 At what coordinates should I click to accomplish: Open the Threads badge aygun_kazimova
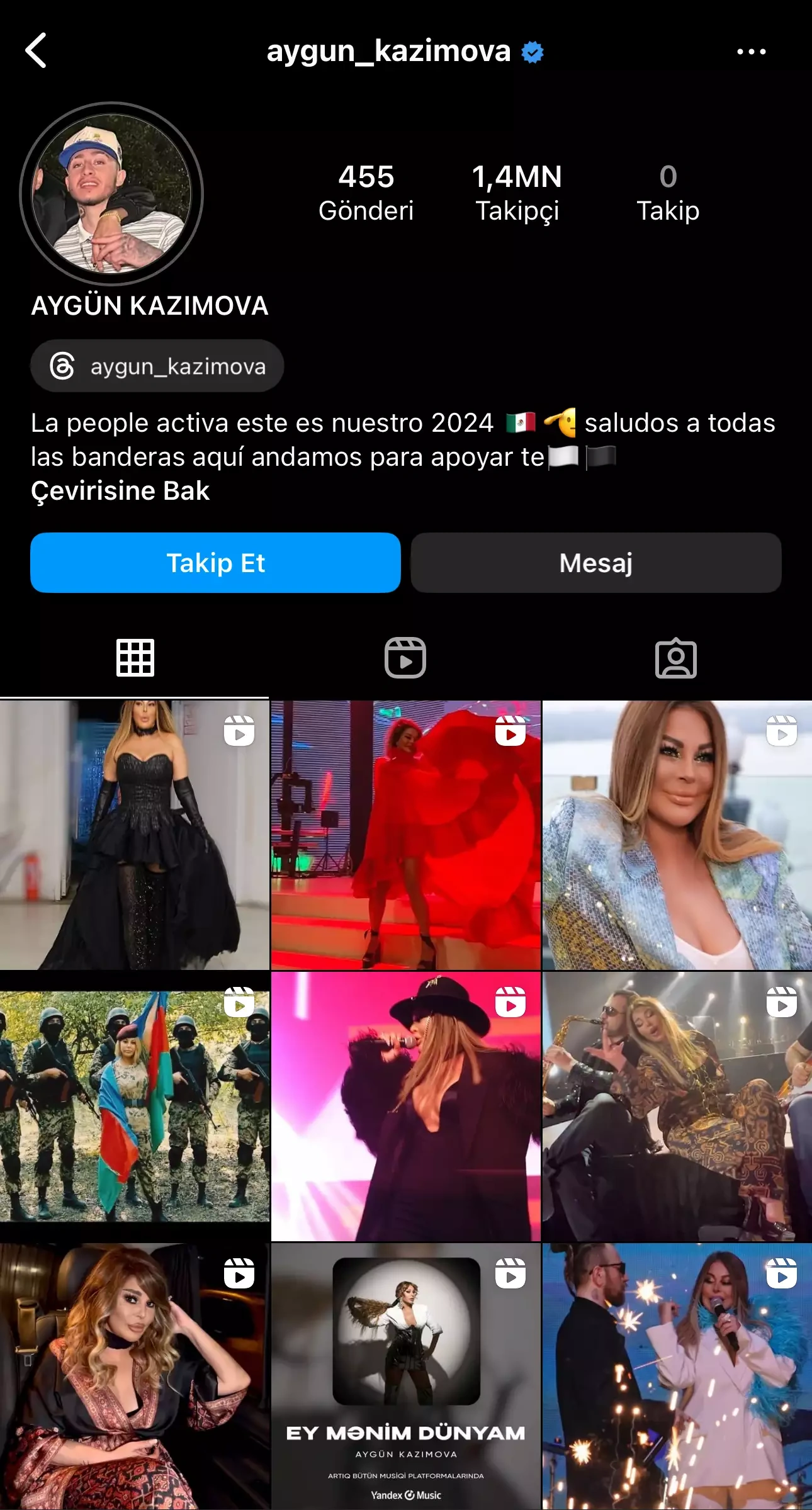click(157, 366)
